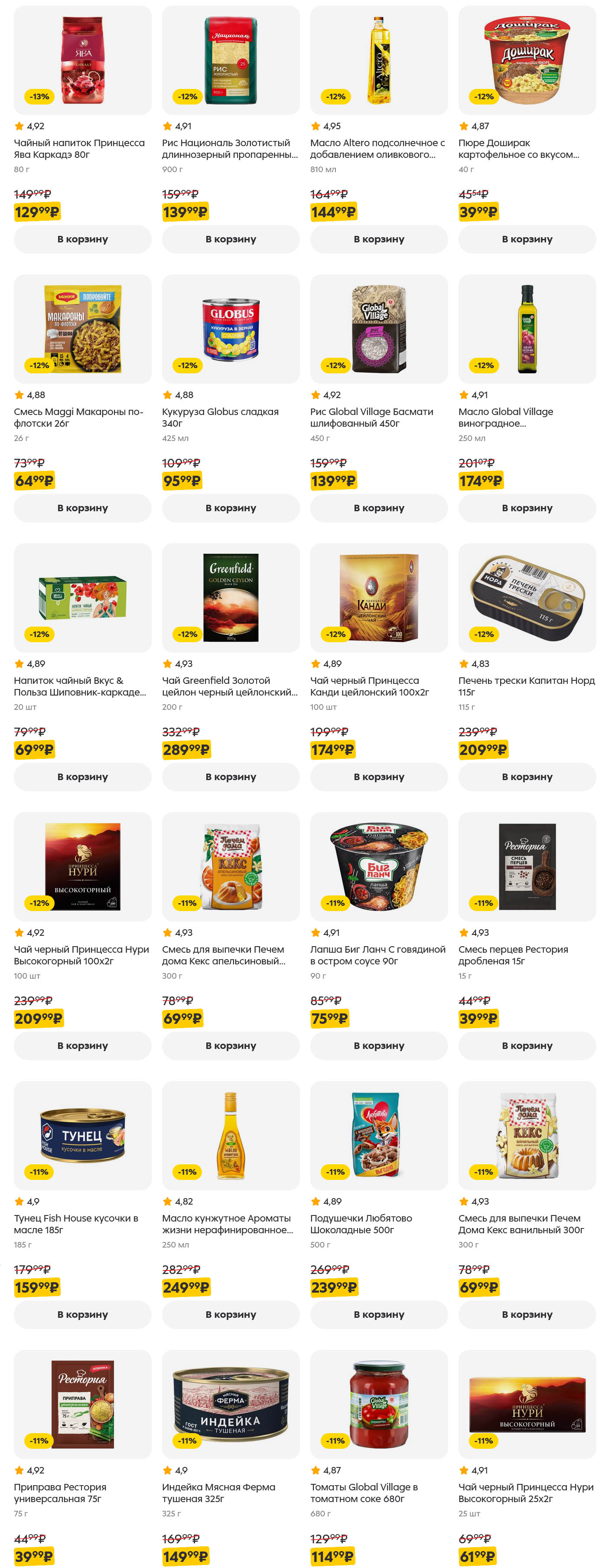Add Принцесса Нури 100х2г tea to cart
Viewport: 605px width, 1568px height.
pos(82,1046)
